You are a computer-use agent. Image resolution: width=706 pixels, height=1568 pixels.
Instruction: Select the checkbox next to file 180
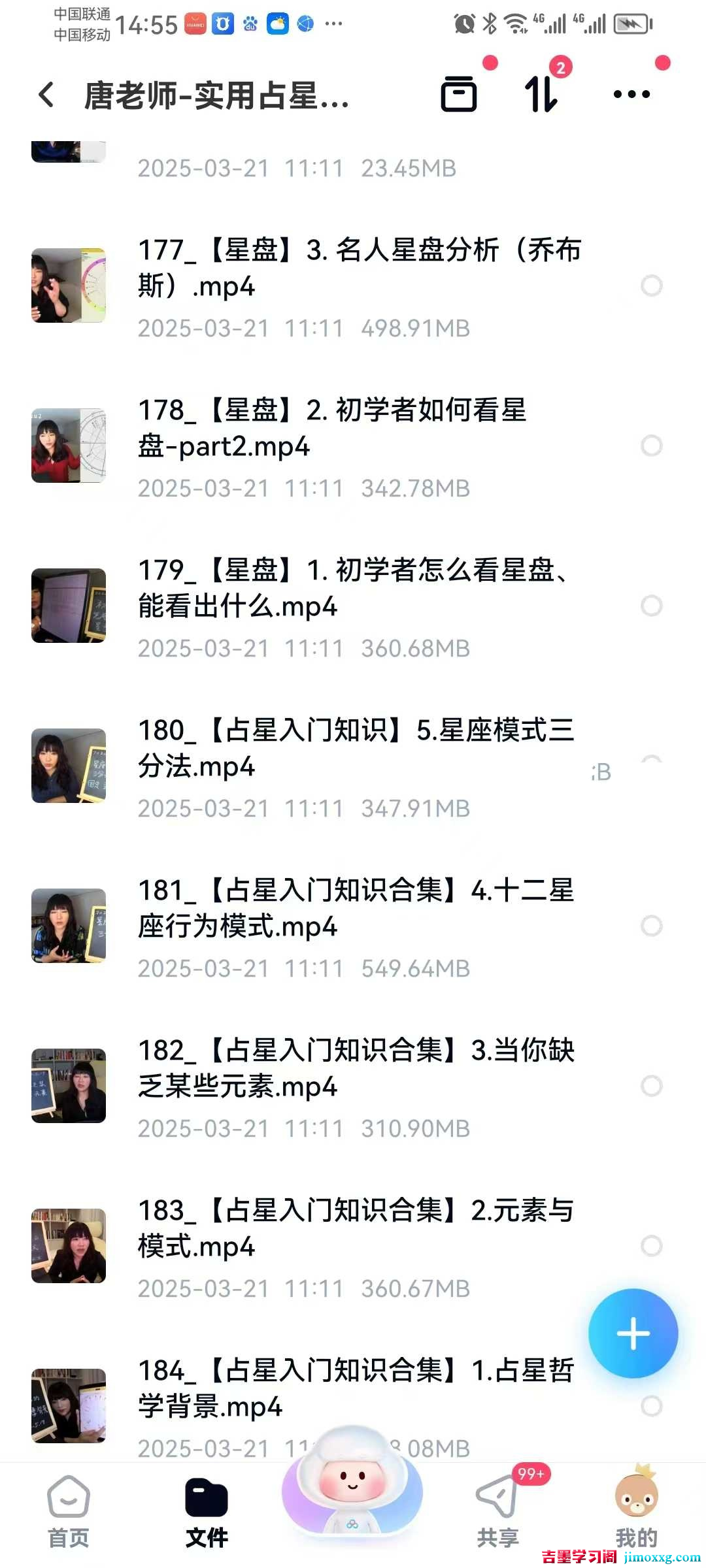pos(650,766)
